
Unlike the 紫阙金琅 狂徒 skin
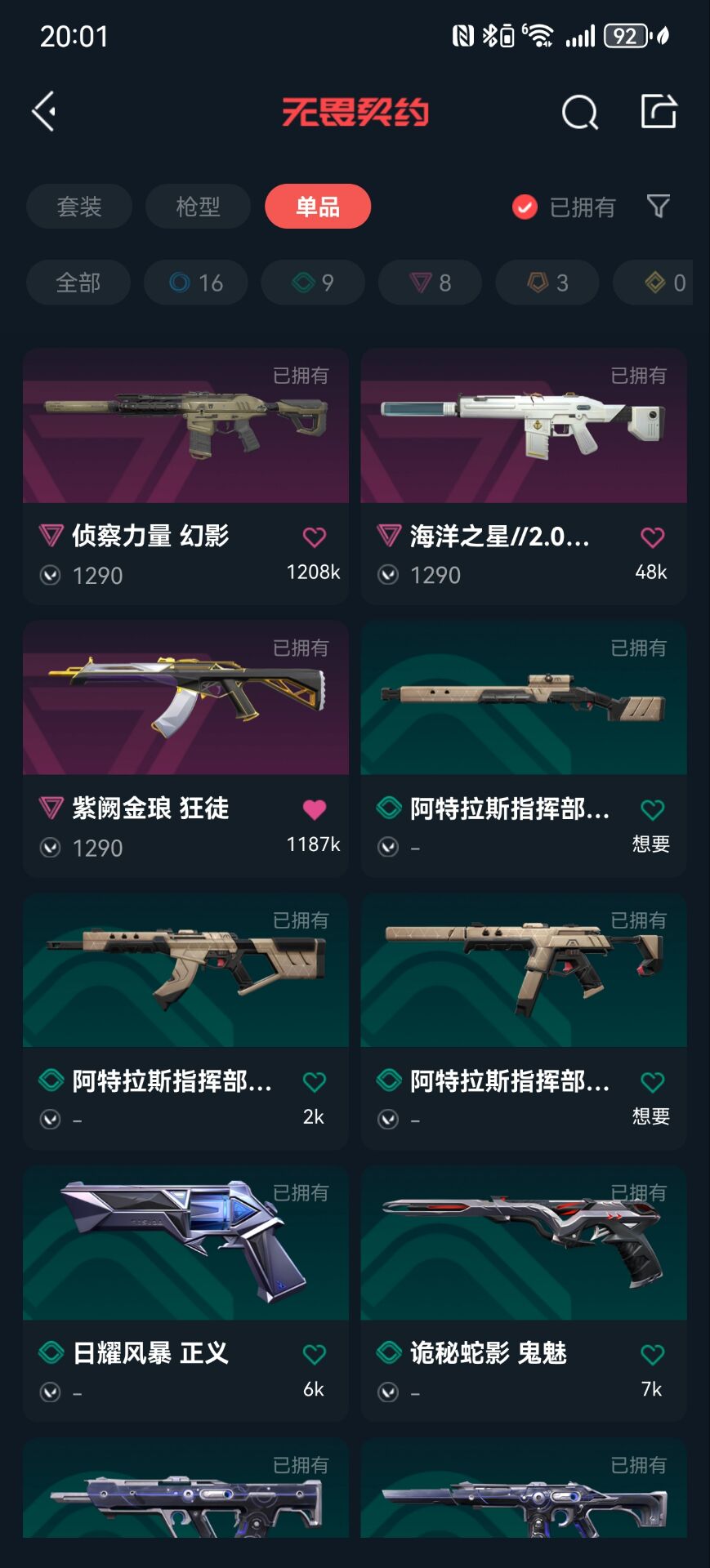(x=315, y=809)
